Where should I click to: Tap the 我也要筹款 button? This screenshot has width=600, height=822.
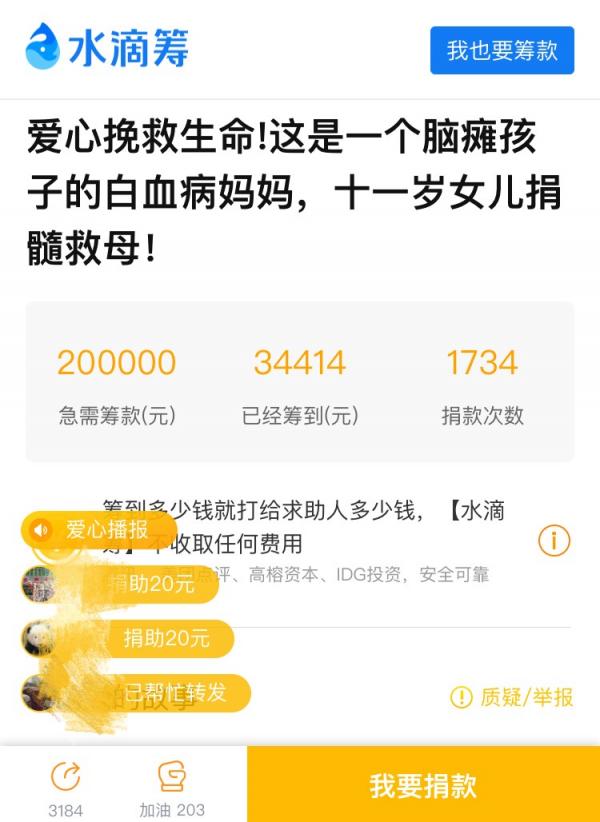502,50
